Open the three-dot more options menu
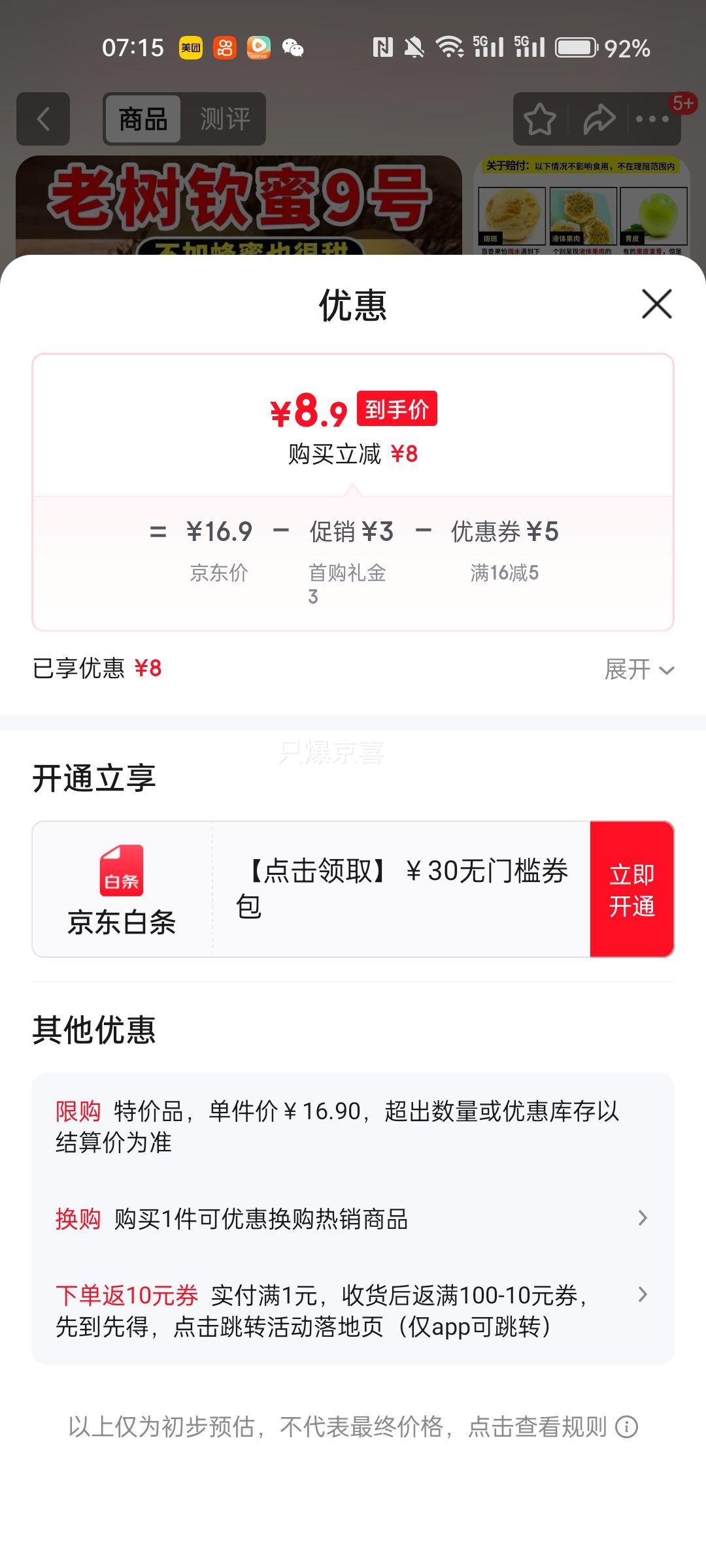This screenshot has height=1568, width=706. (x=652, y=119)
